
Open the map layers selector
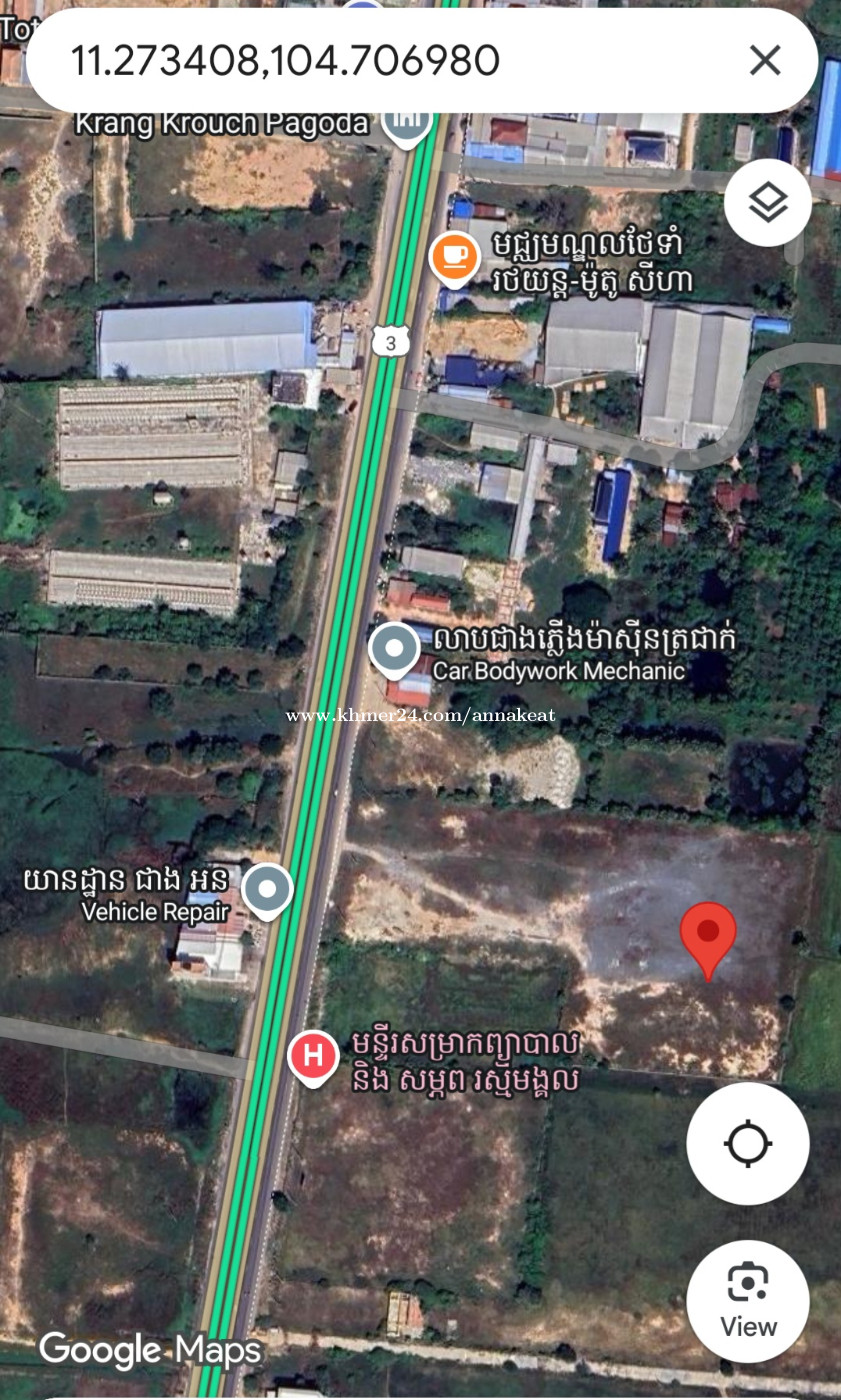point(768,203)
